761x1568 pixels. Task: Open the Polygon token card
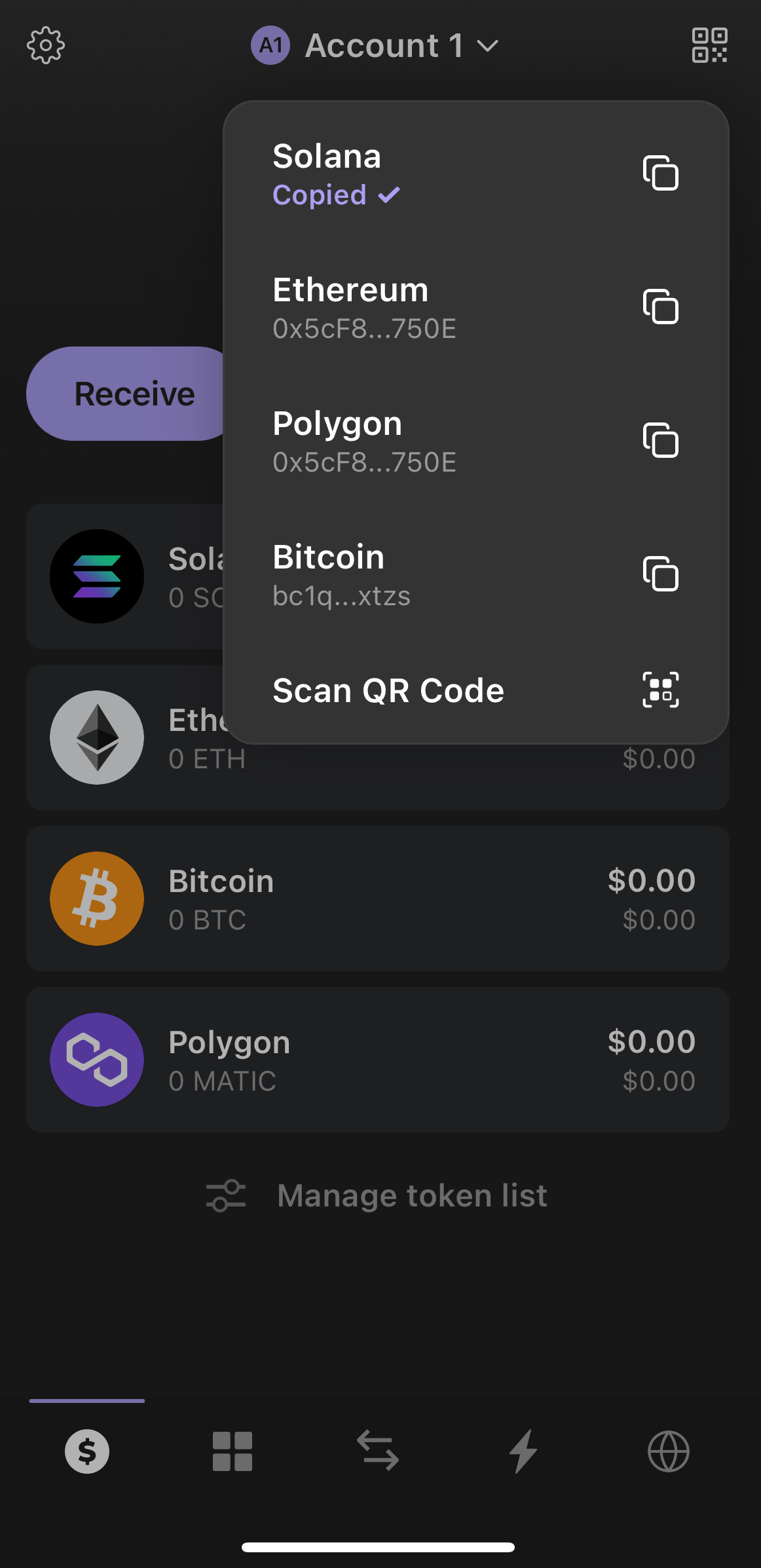tap(377, 1060)
